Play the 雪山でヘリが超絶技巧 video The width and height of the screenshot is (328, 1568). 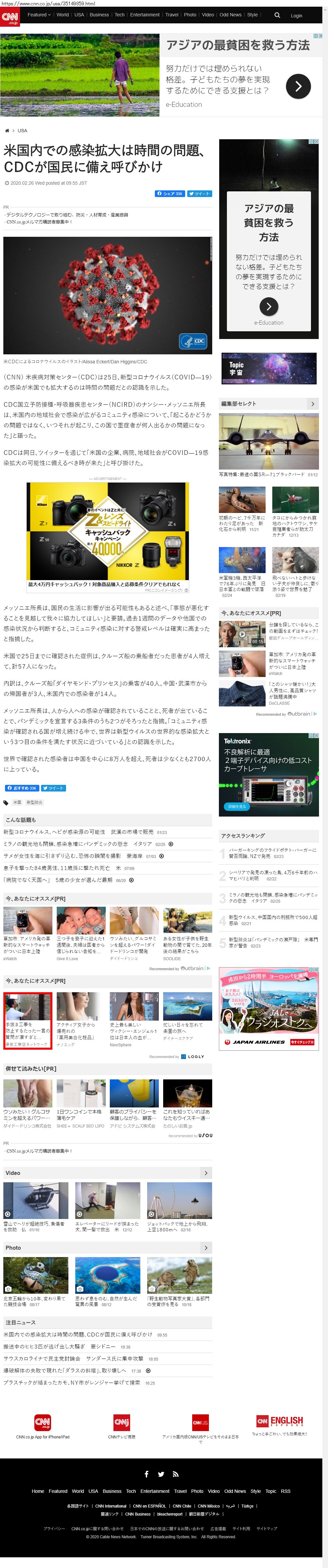(x=35, y=1200)
